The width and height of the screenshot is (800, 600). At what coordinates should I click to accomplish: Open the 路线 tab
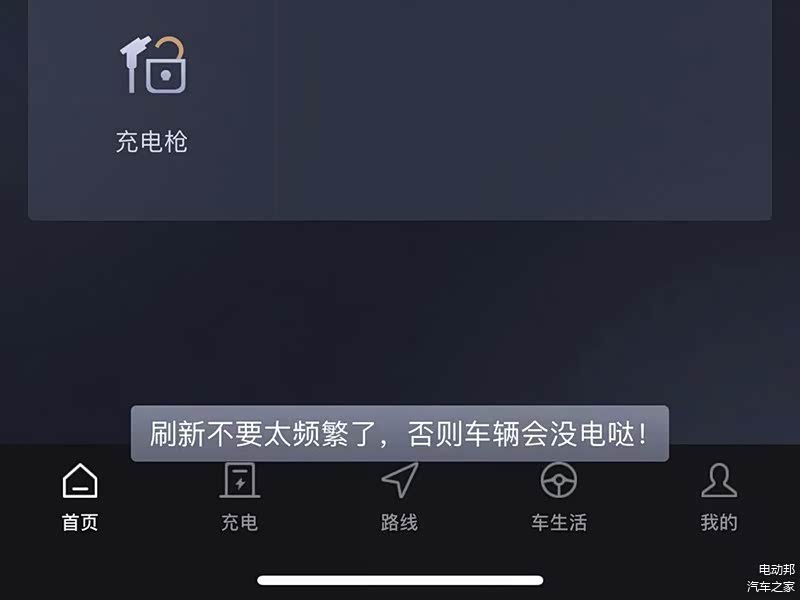[400, 497]
